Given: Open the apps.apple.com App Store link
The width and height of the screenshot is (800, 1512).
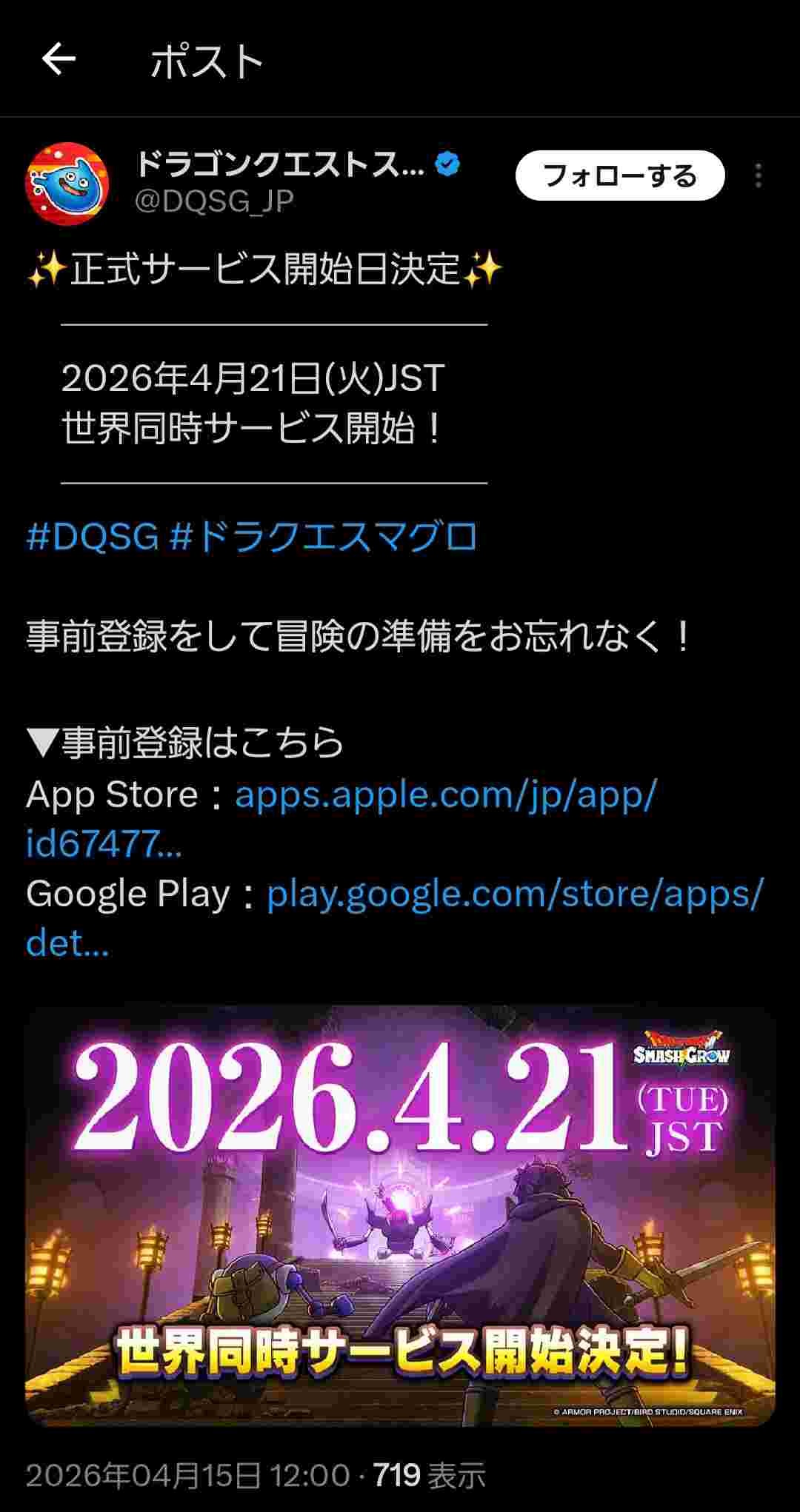Looking at the screenshot, I should [x=444, y=795].
